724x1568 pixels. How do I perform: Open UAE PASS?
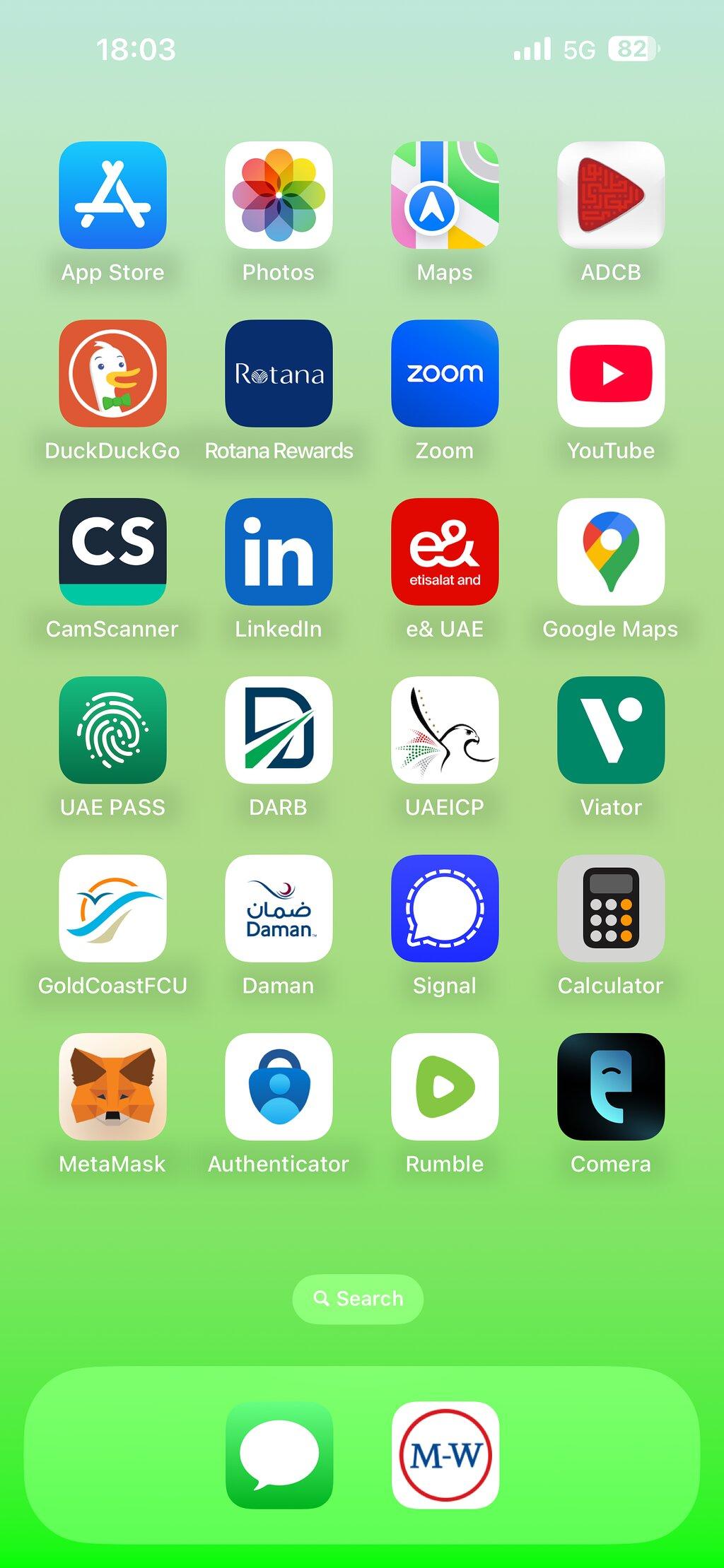click(112, 730)
